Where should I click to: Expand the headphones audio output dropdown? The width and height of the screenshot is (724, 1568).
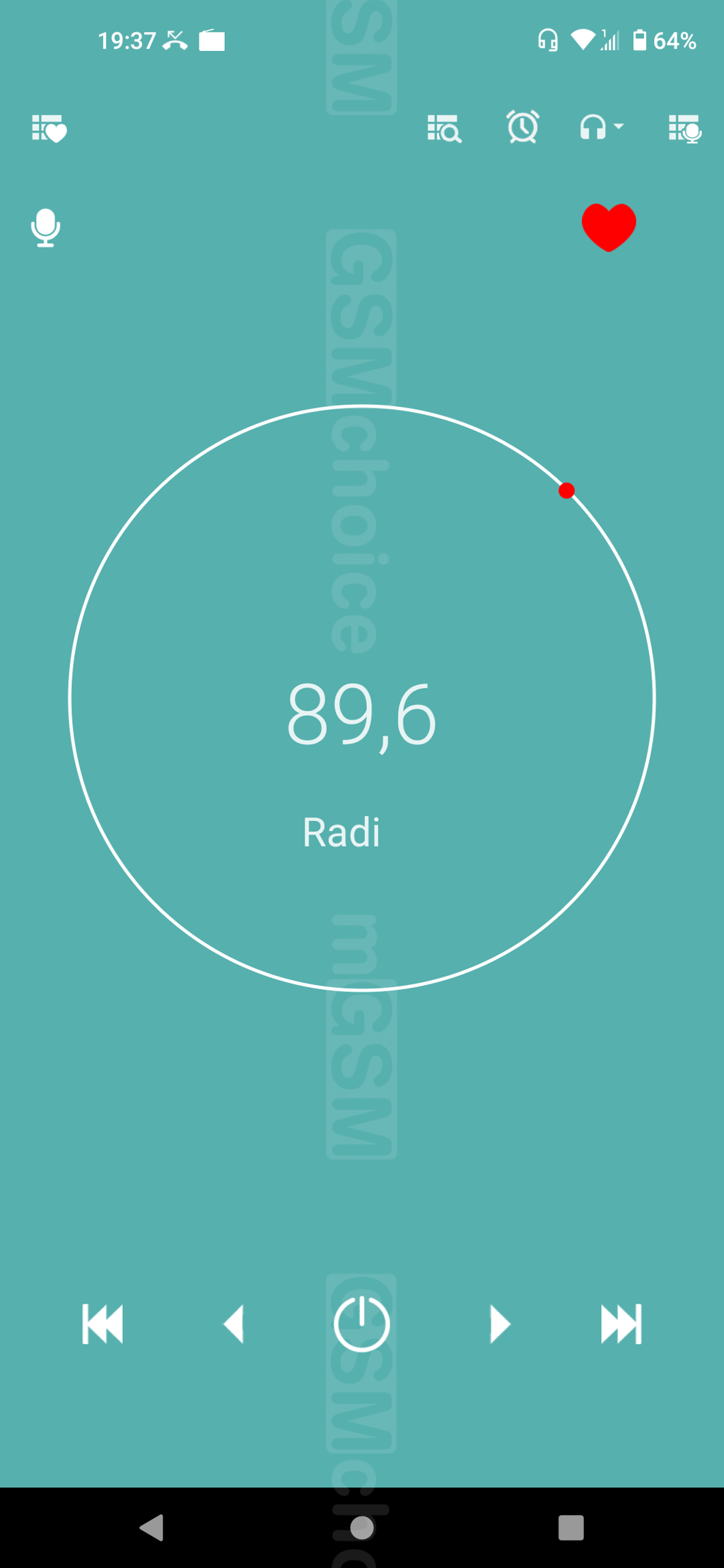point(601,128)
